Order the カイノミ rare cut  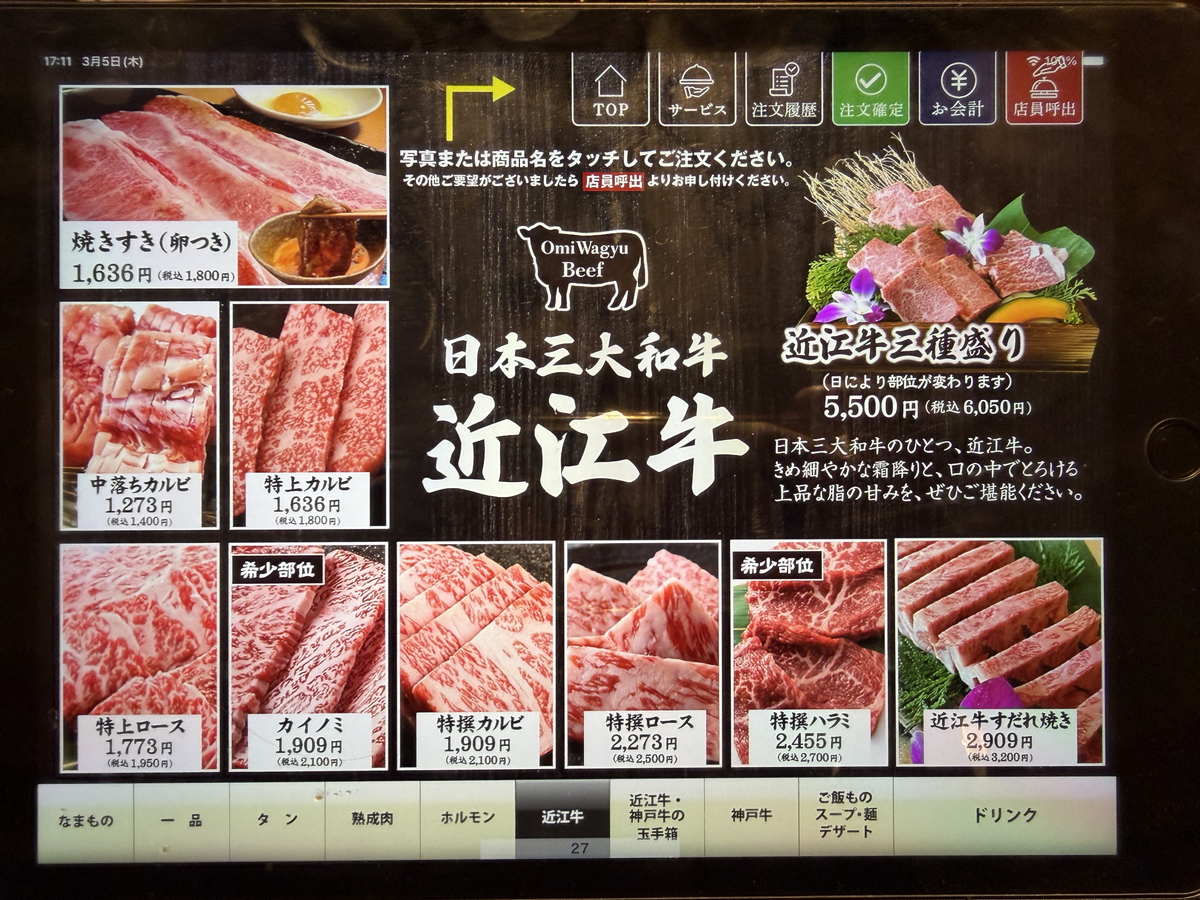pos(308,656)
